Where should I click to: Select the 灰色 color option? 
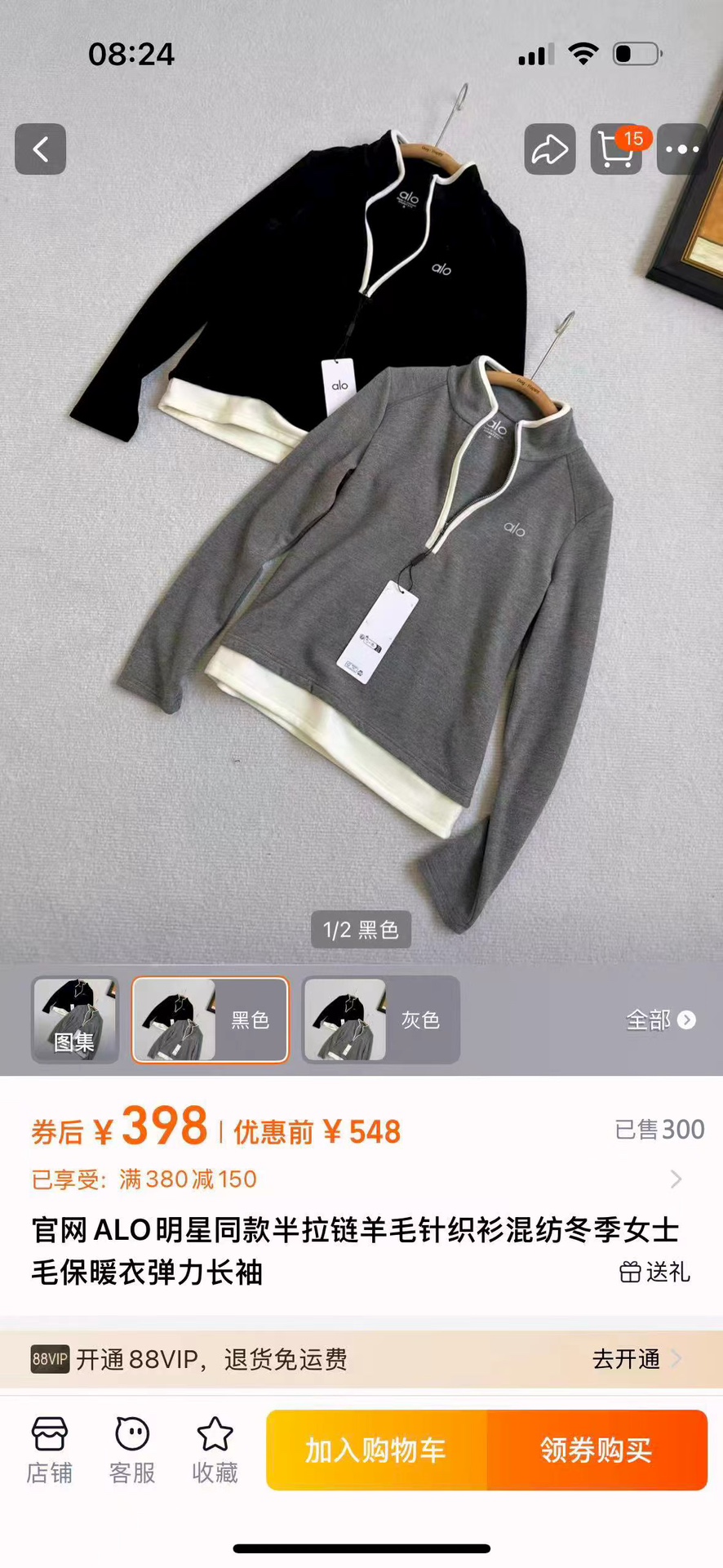[x=381, y=1019]
